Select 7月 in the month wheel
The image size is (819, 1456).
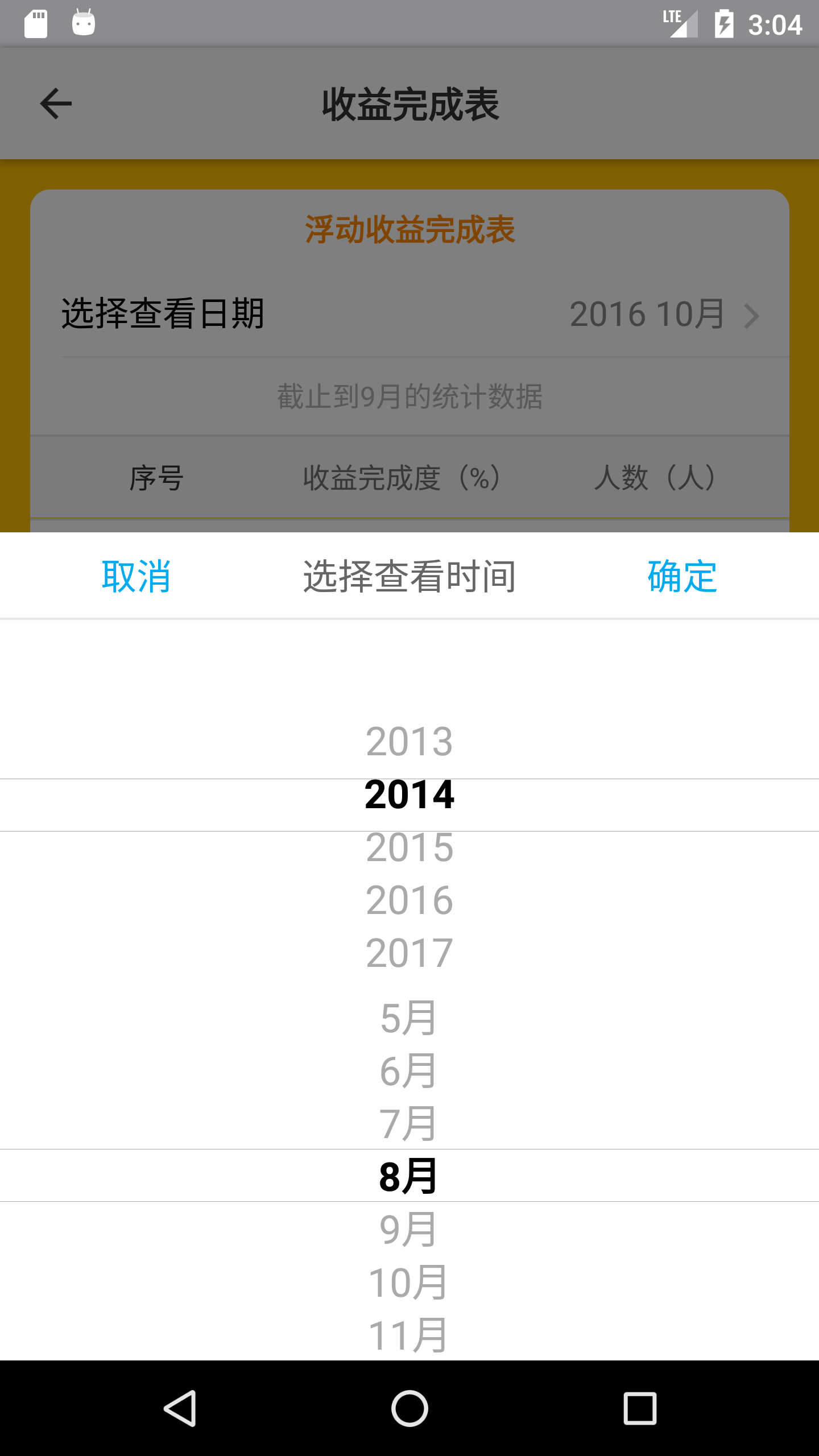(x=408, y=1124)
